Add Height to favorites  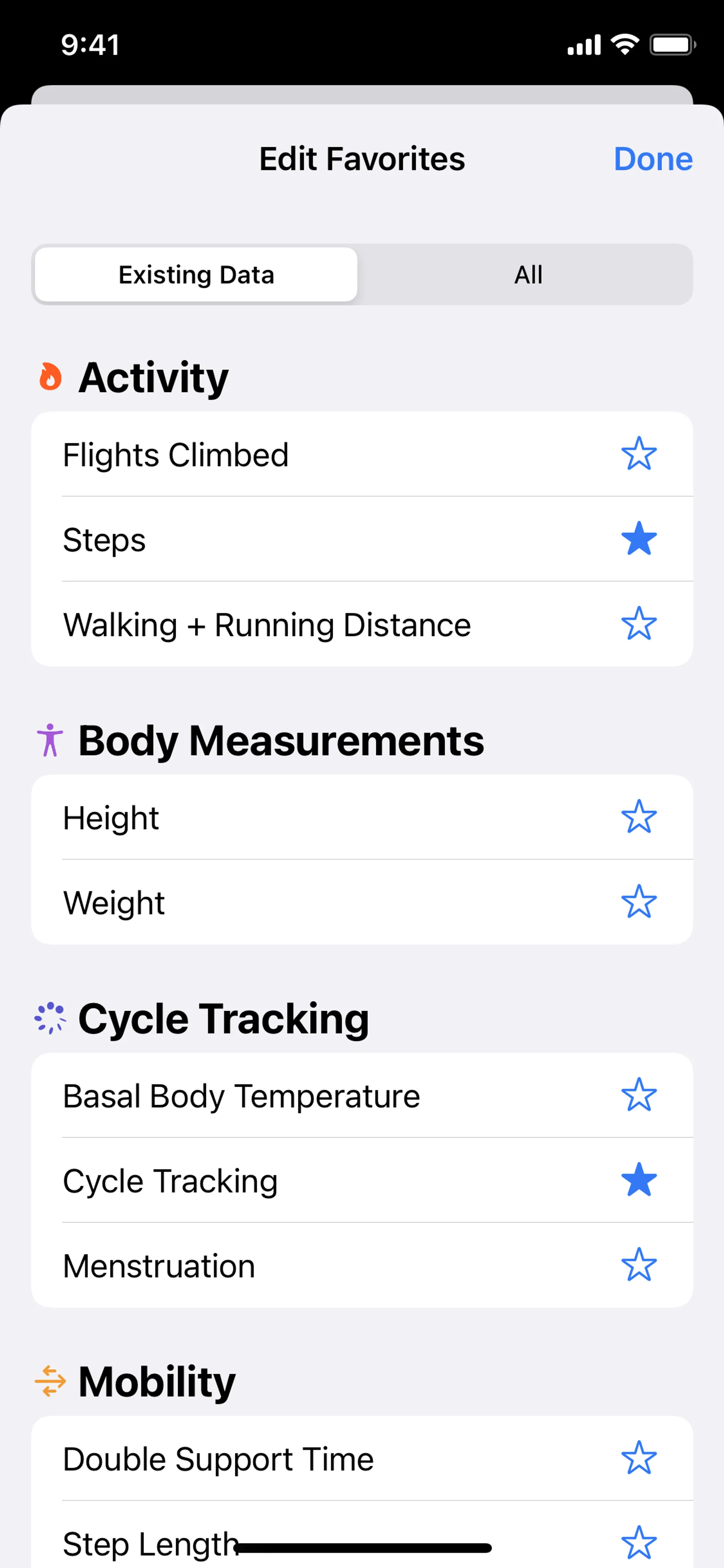click(x=638, y=817)
